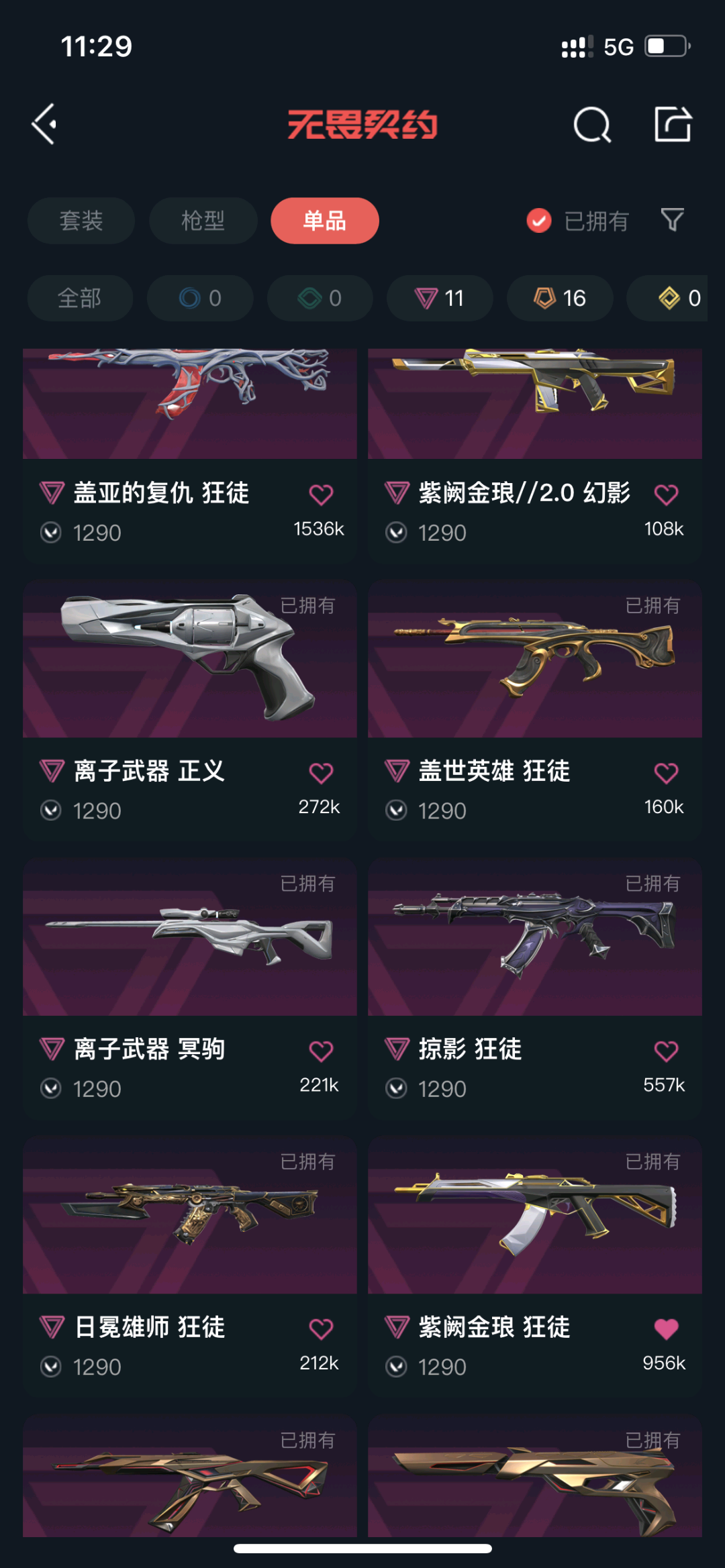Image resolution: width=725 pixels, height=1568 pixels.
Task: Go back using the top-left arrow
Action: (x=44, y=124)
